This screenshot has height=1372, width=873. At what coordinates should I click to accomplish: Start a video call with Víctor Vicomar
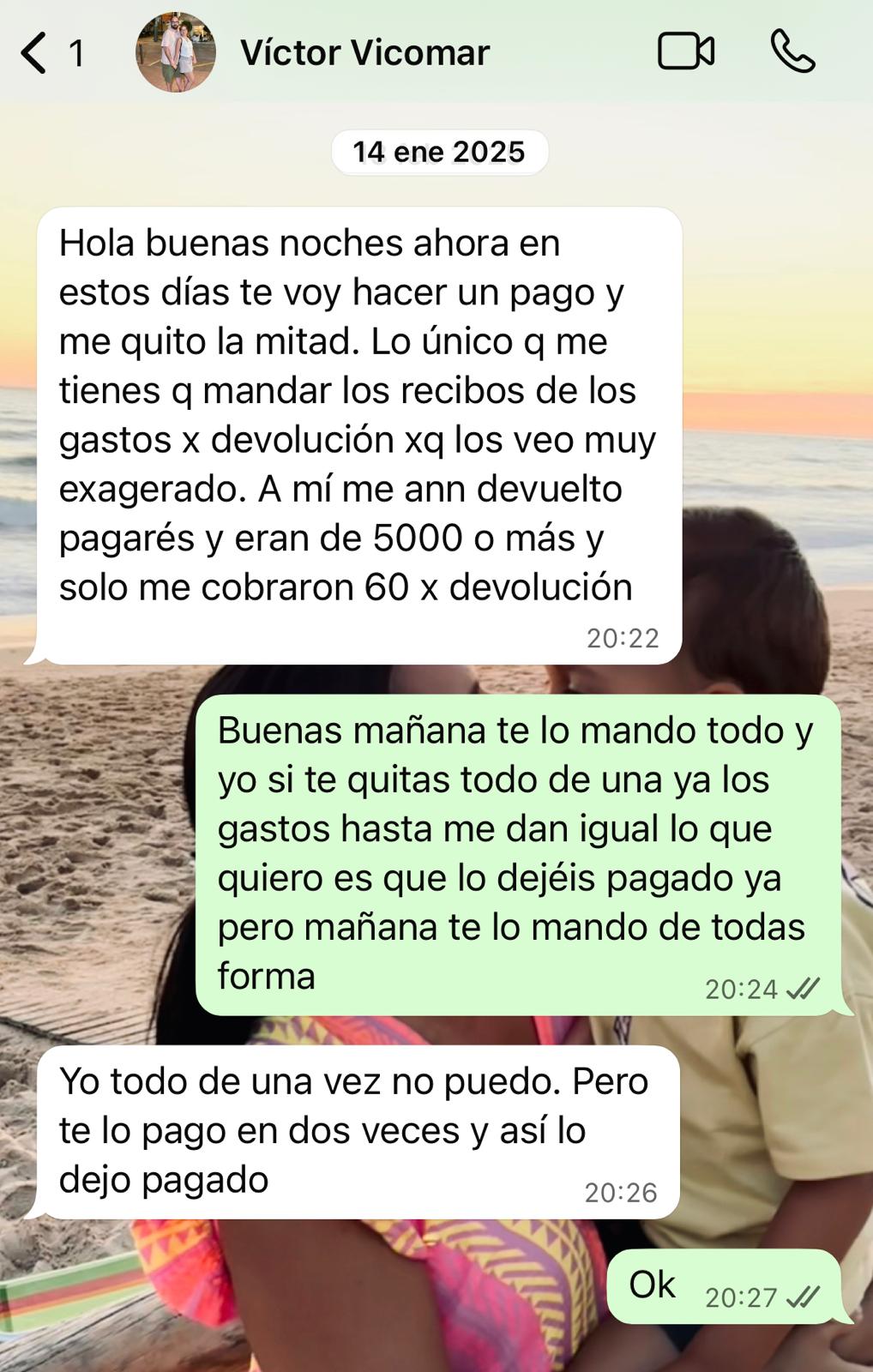coord(685,52)
